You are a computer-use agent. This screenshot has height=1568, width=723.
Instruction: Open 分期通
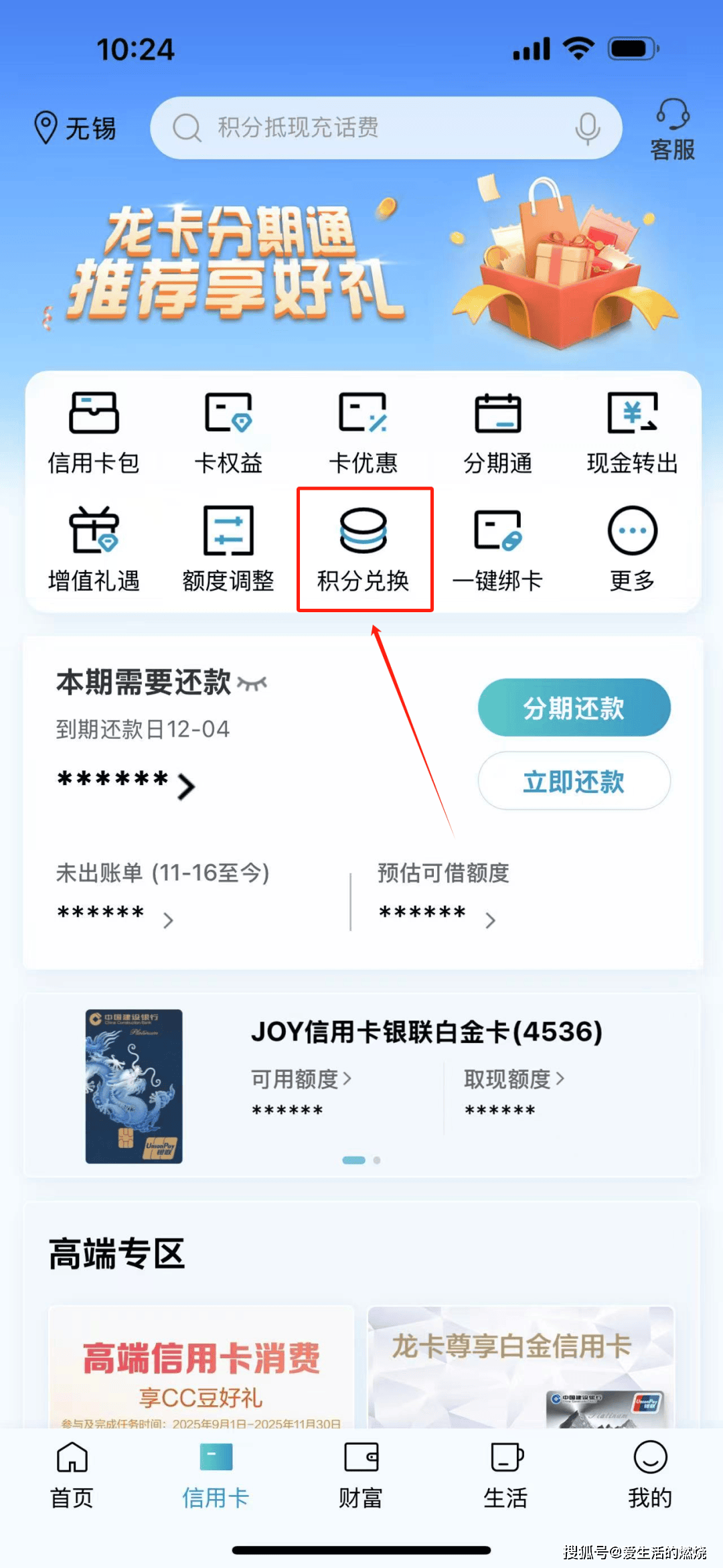coord(497,433)
